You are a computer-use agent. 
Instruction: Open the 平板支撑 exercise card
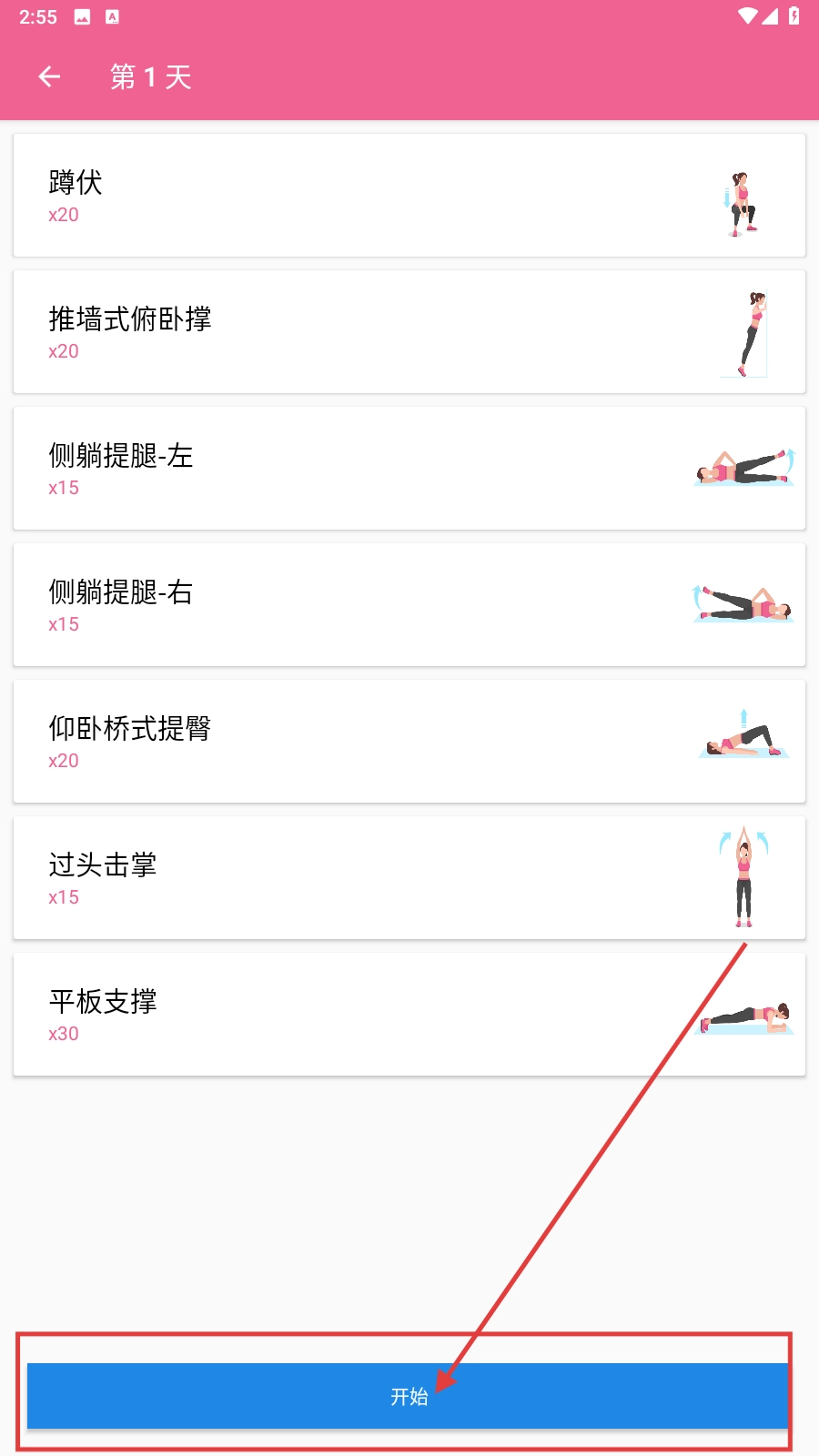[x=409, y=1015]
